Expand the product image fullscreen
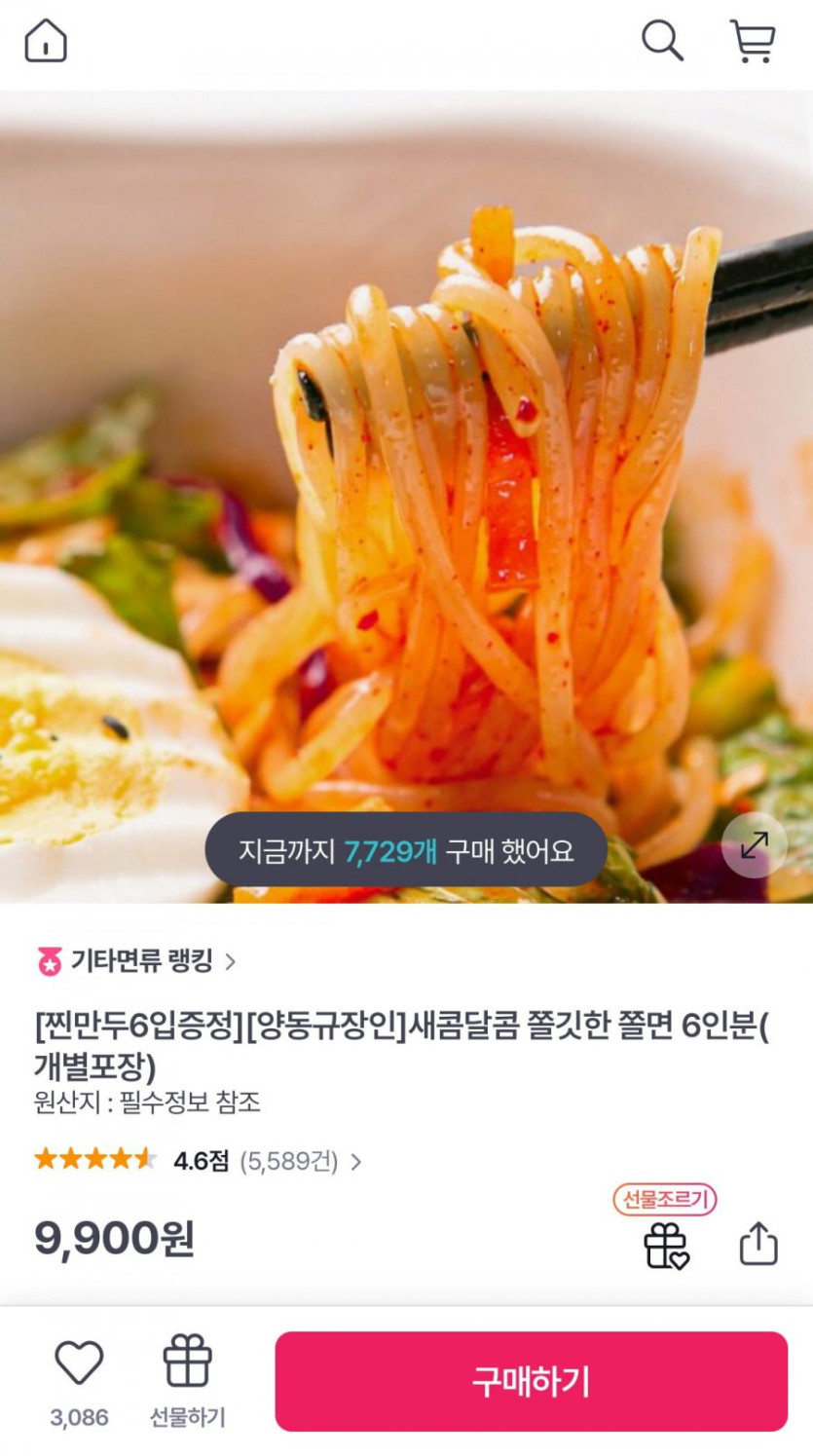 click(x=755, y=845)
